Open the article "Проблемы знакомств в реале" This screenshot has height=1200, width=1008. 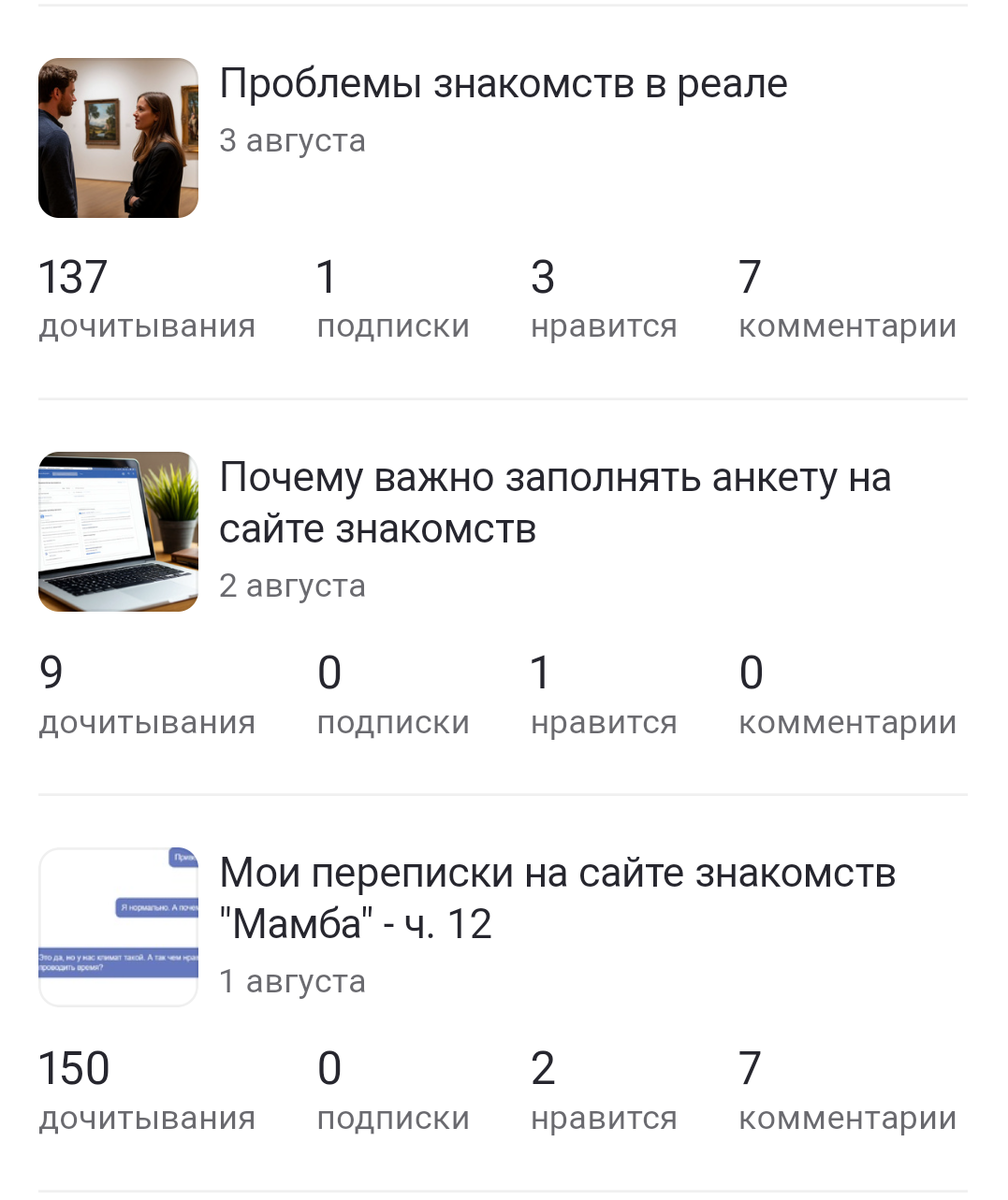[x=503, y=84]
